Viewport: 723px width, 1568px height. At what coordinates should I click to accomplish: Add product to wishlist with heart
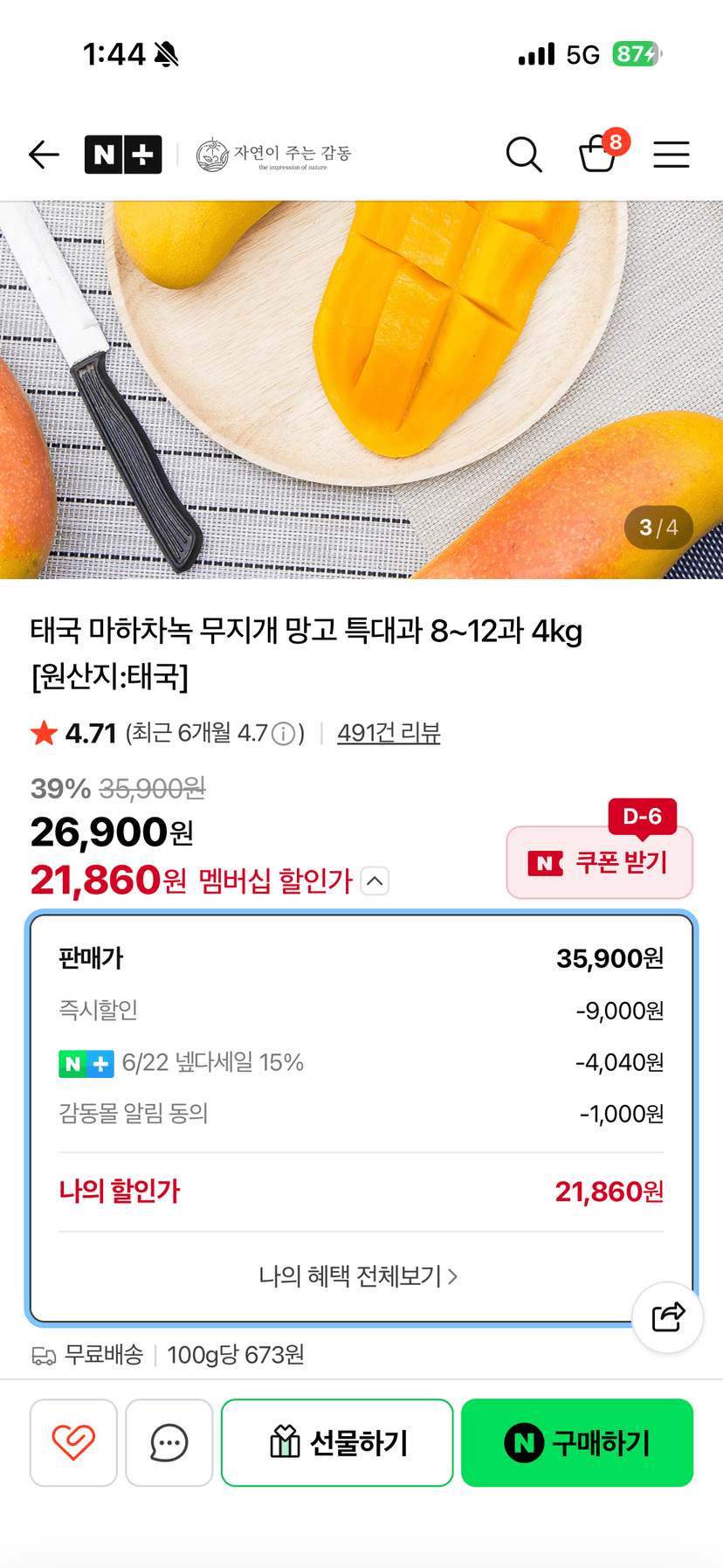(x=73, y=1442)
